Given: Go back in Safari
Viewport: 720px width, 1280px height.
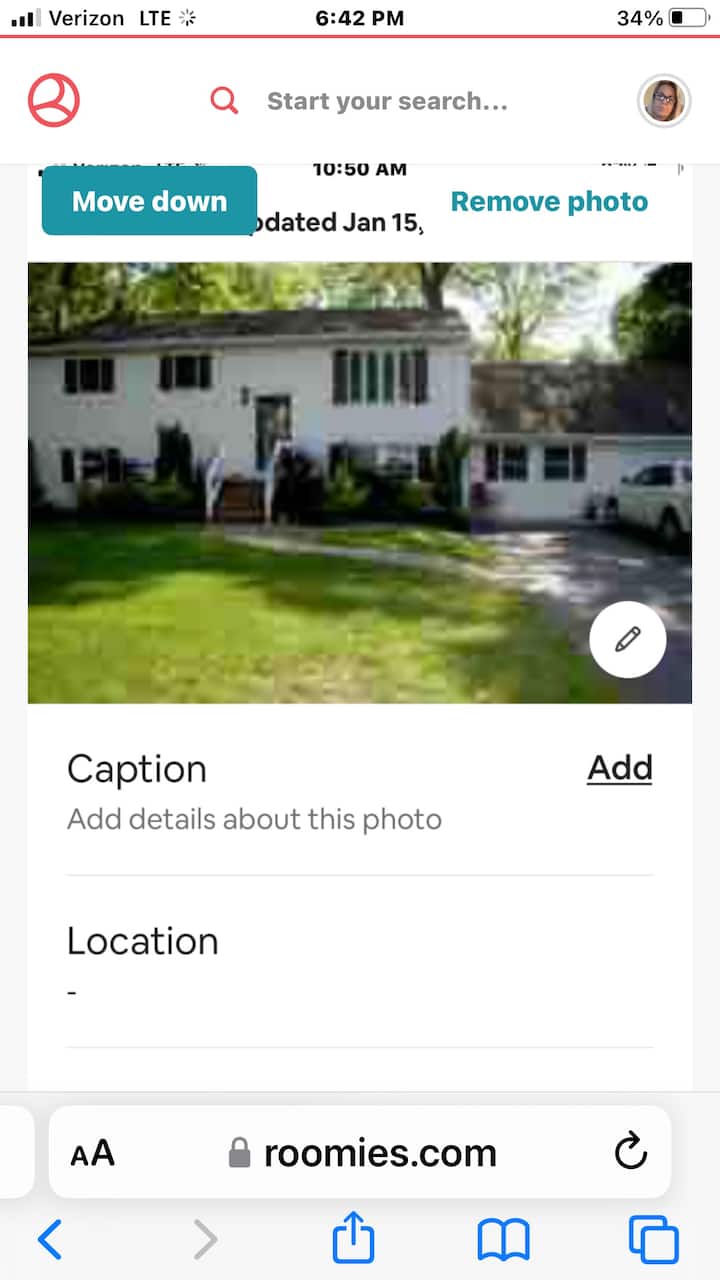Looking at the screenshot, I should 50,1240.
